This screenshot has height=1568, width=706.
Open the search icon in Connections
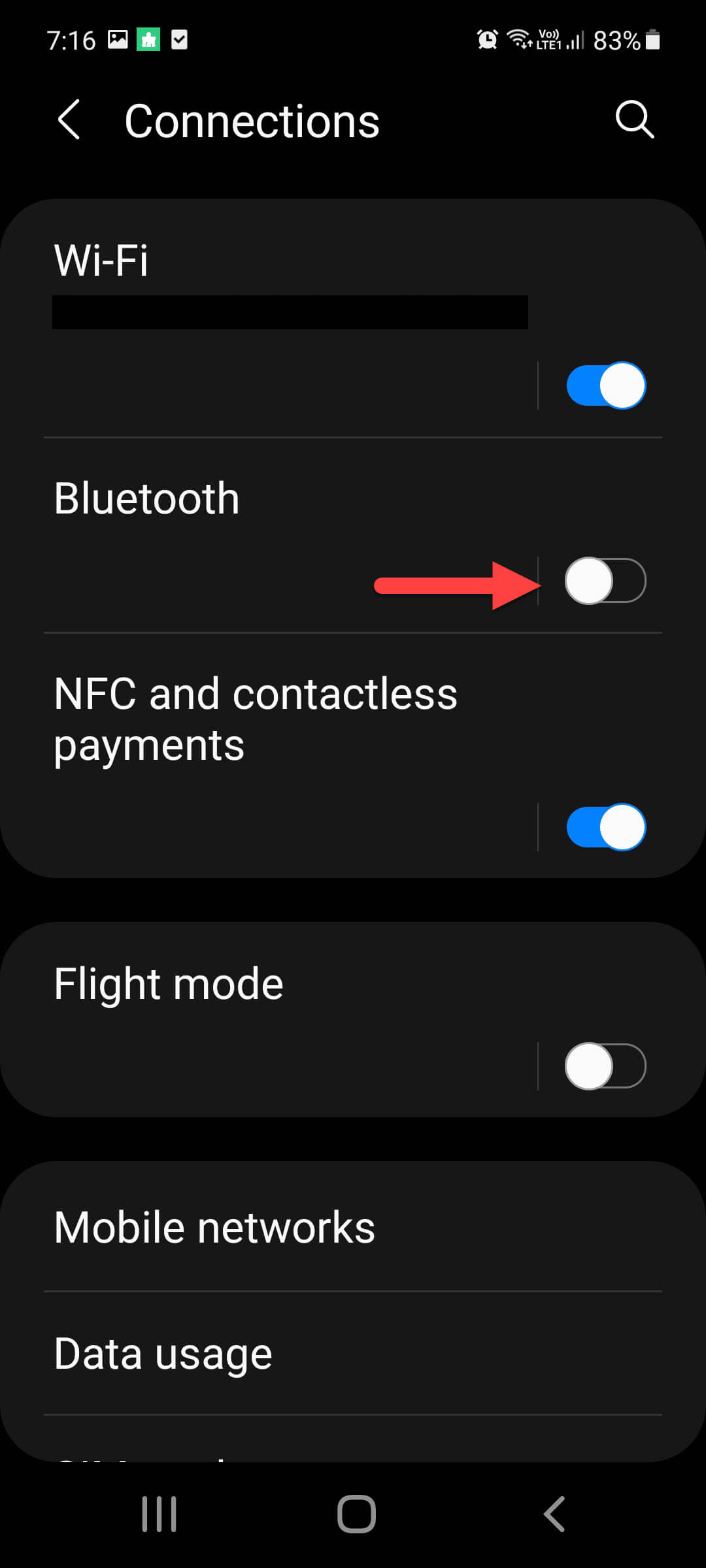[x=634, y=120]
